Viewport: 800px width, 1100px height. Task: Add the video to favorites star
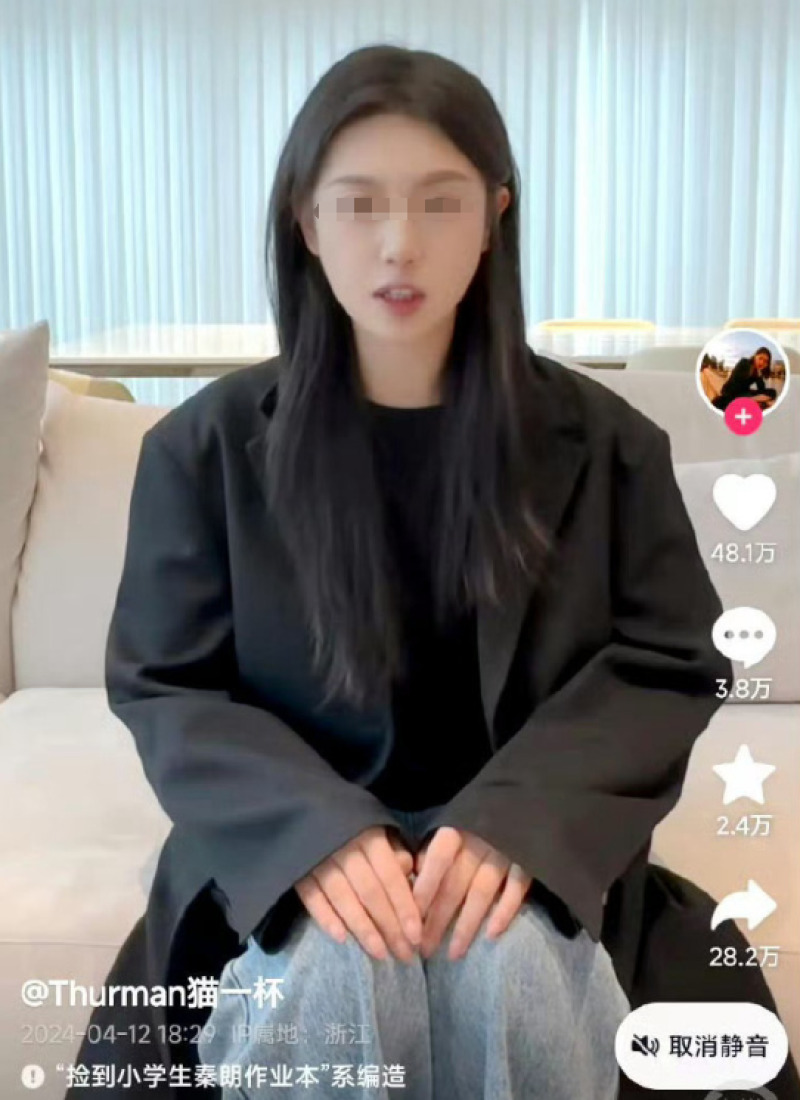[x=743, y=775]
